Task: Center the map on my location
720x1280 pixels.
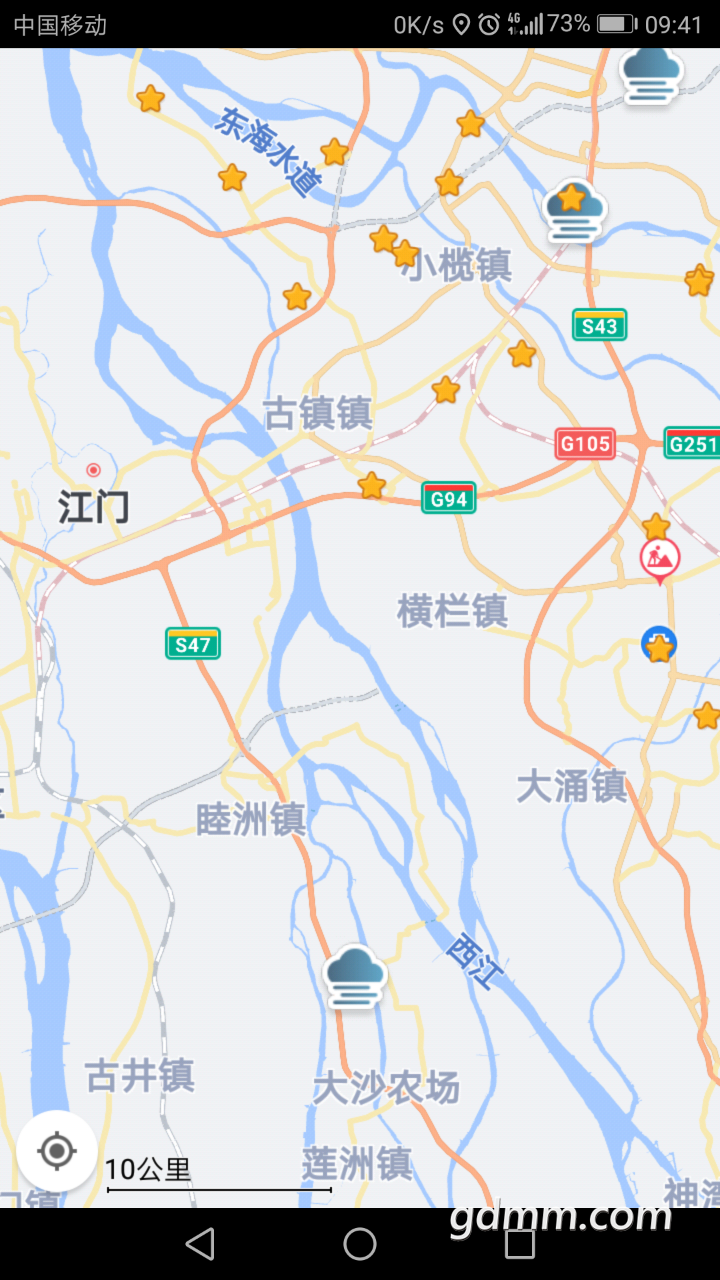Action: [x=57, y=1151]
